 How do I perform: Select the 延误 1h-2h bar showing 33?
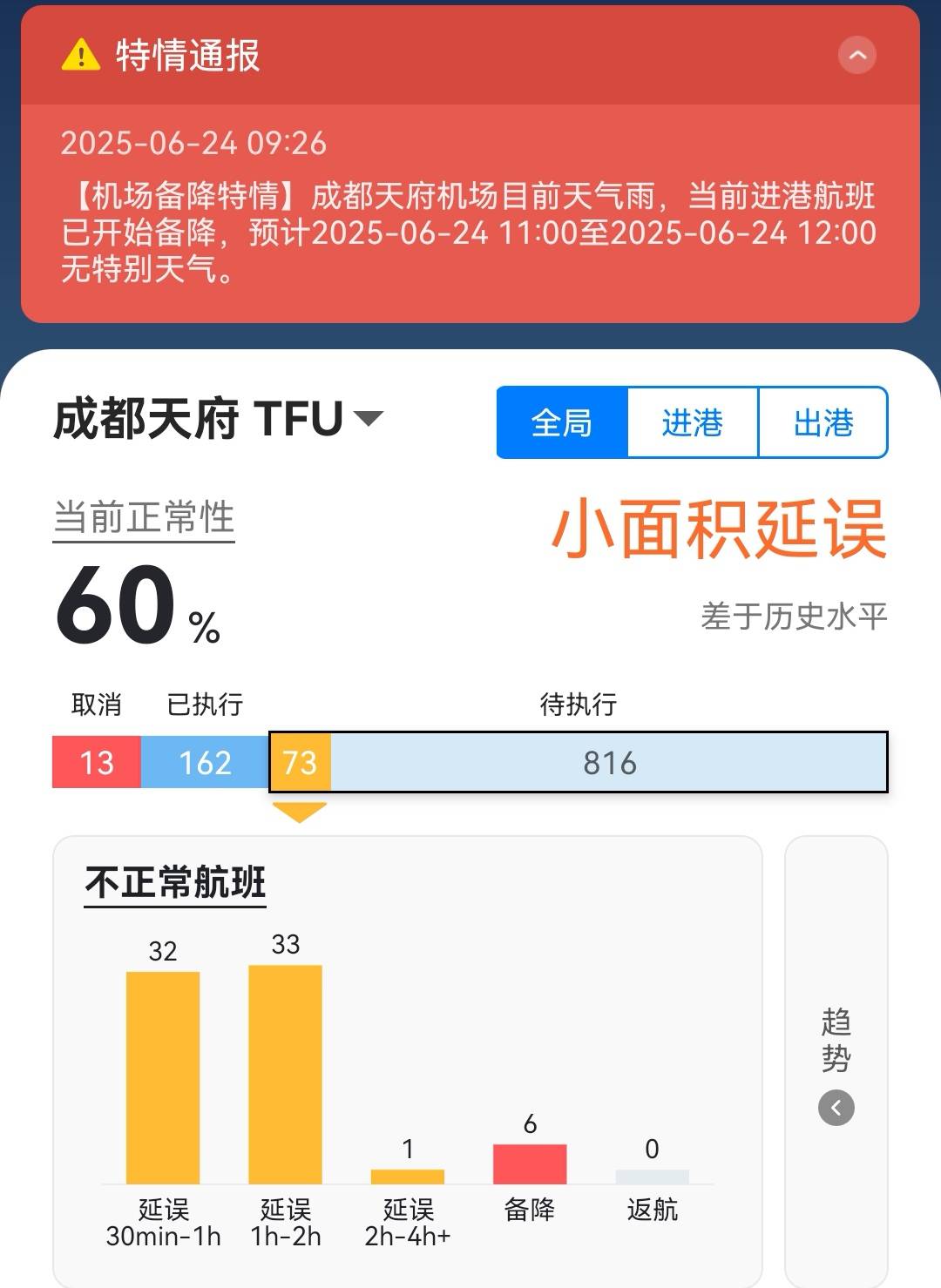[x=285, y=1067]
